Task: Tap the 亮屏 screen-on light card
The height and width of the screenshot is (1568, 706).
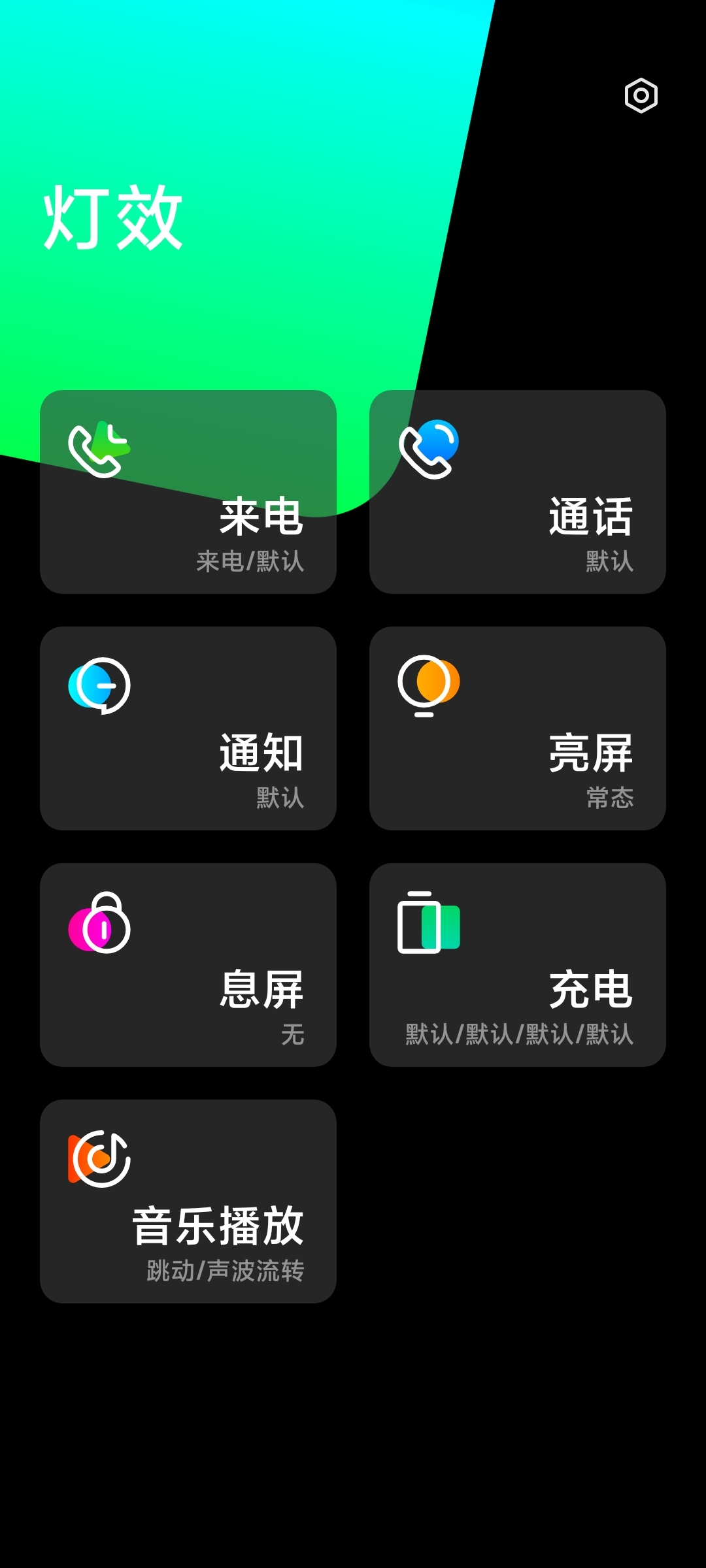Action: click(x=517, y=728)
